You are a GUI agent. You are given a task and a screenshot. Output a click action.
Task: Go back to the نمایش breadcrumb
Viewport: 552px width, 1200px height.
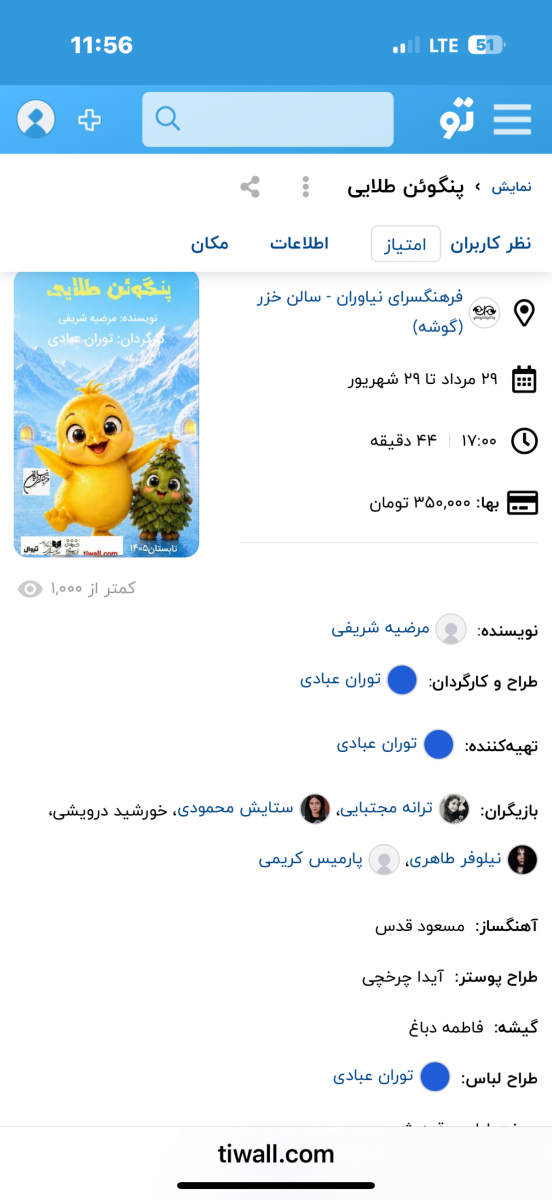[511, 186]
